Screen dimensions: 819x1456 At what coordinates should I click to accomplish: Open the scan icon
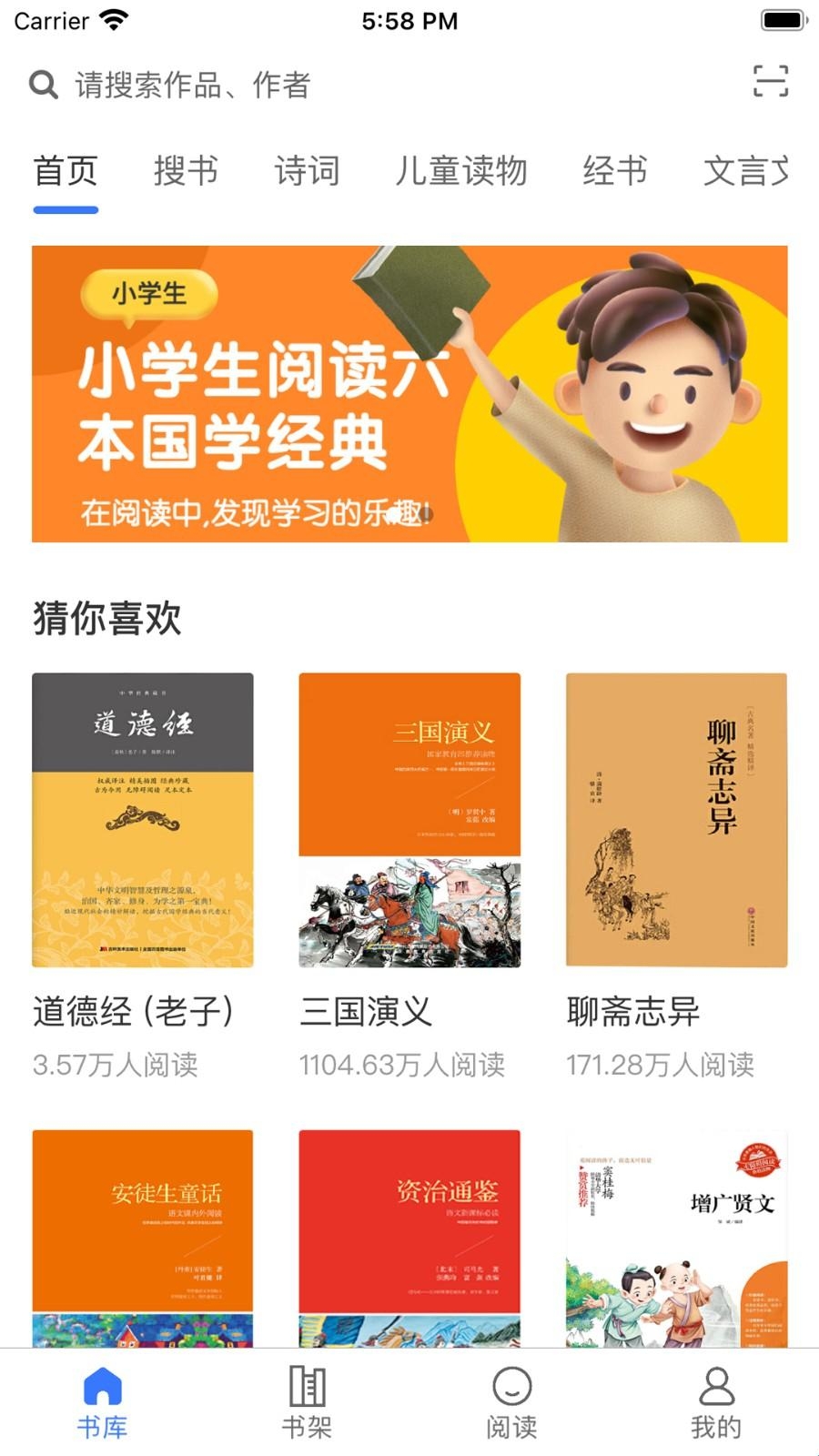coord(770,82)
